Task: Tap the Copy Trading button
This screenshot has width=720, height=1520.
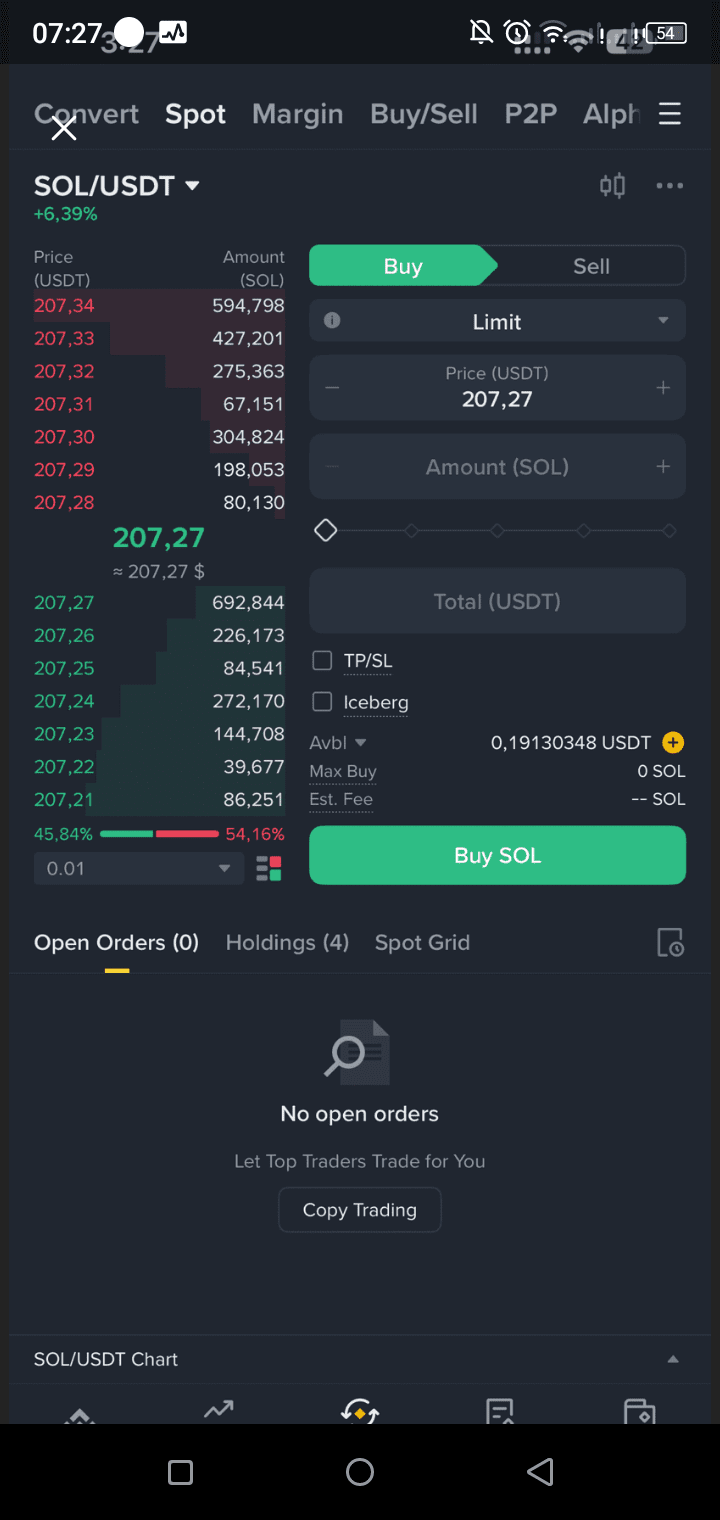Action: click(360, 1210)
